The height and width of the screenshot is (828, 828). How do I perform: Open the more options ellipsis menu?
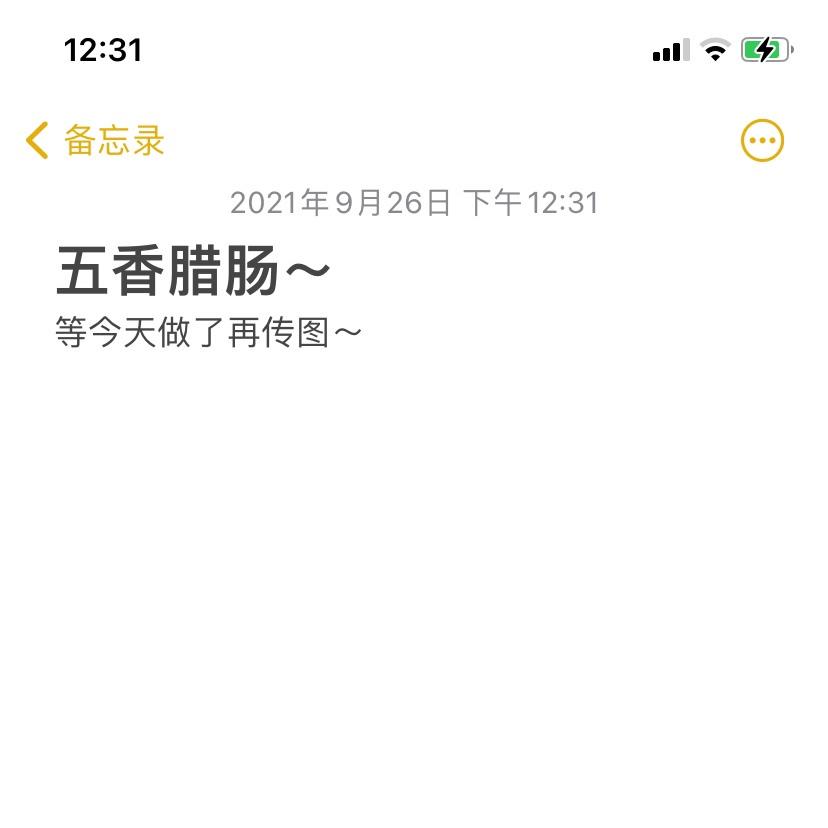762,141
